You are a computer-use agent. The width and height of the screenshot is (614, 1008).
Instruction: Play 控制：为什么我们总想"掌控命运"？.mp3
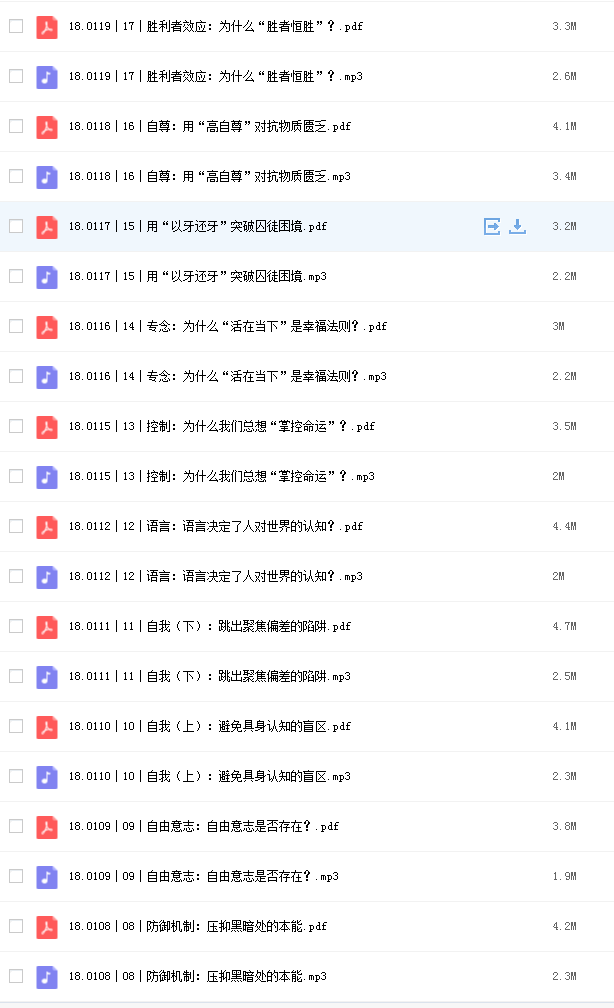pos(222,476)
